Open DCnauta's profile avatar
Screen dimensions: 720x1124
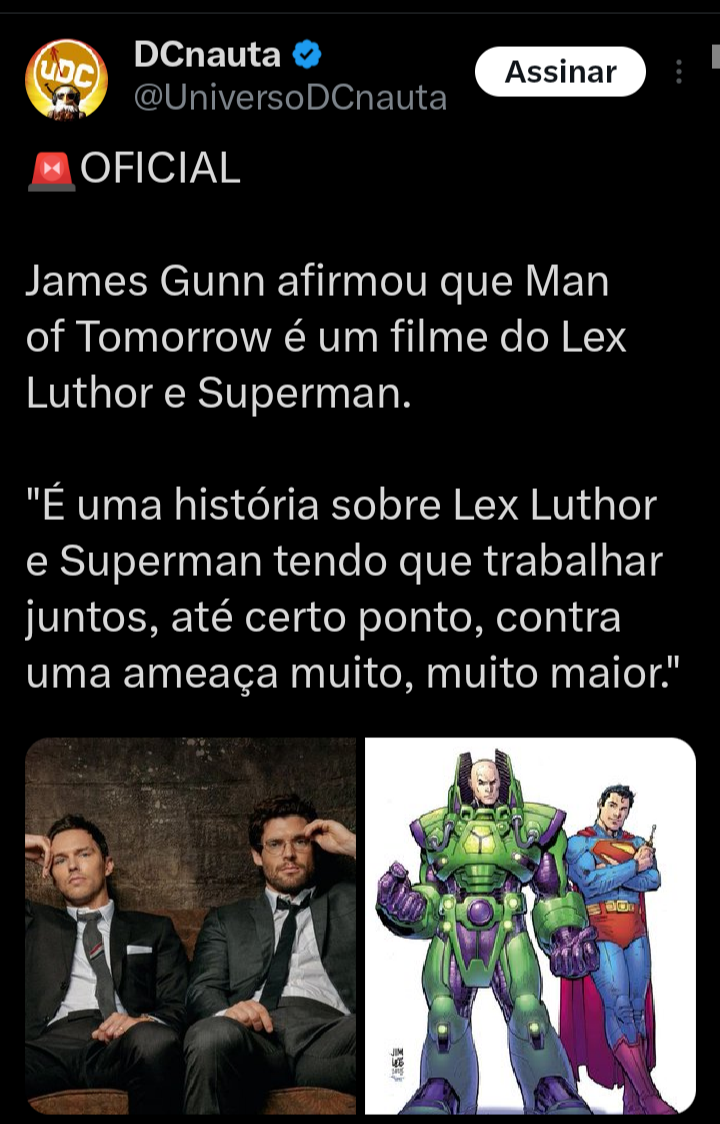(65, 79)
